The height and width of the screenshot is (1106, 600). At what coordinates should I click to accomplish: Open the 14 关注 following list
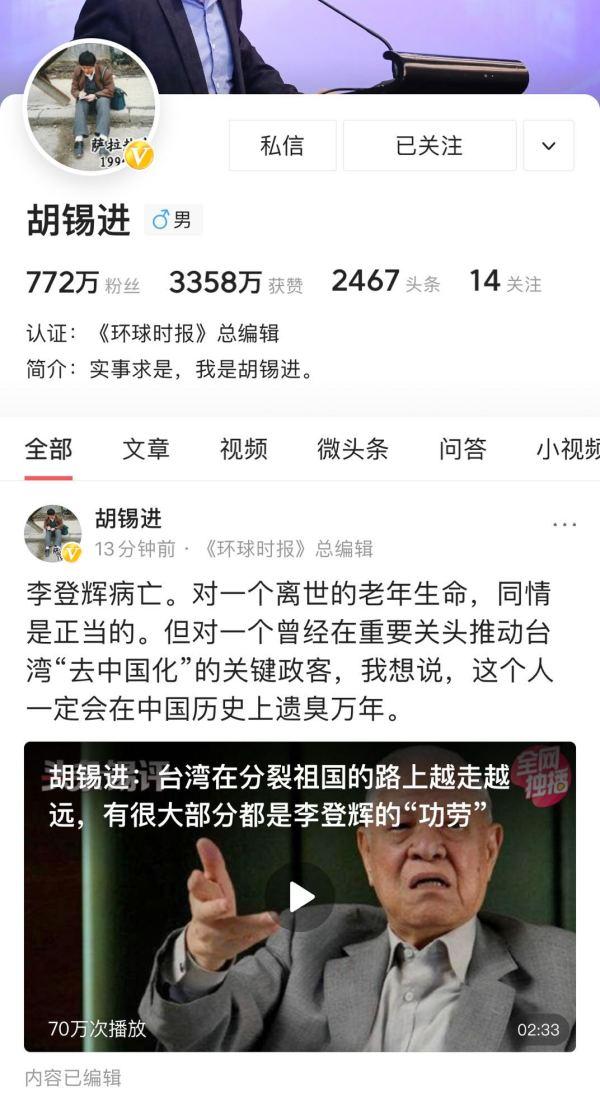[505, 283]
